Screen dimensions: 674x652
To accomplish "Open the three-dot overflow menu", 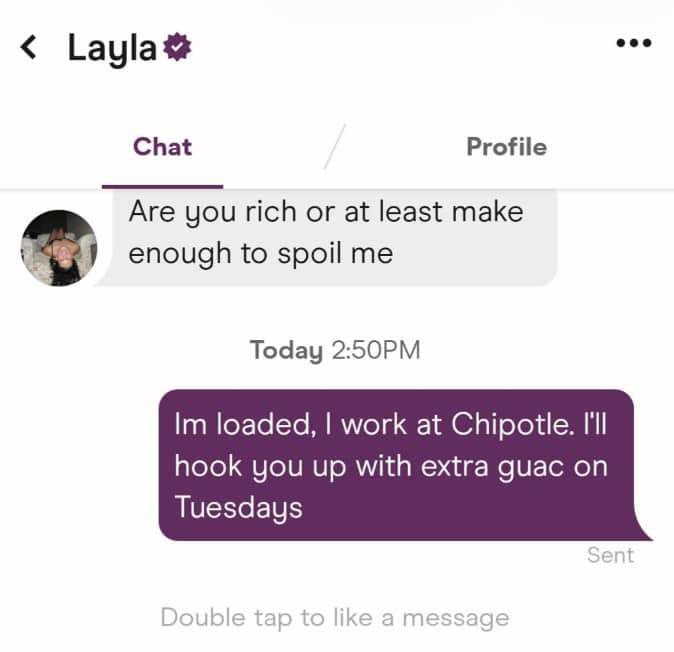I will [x=633, y=44].
